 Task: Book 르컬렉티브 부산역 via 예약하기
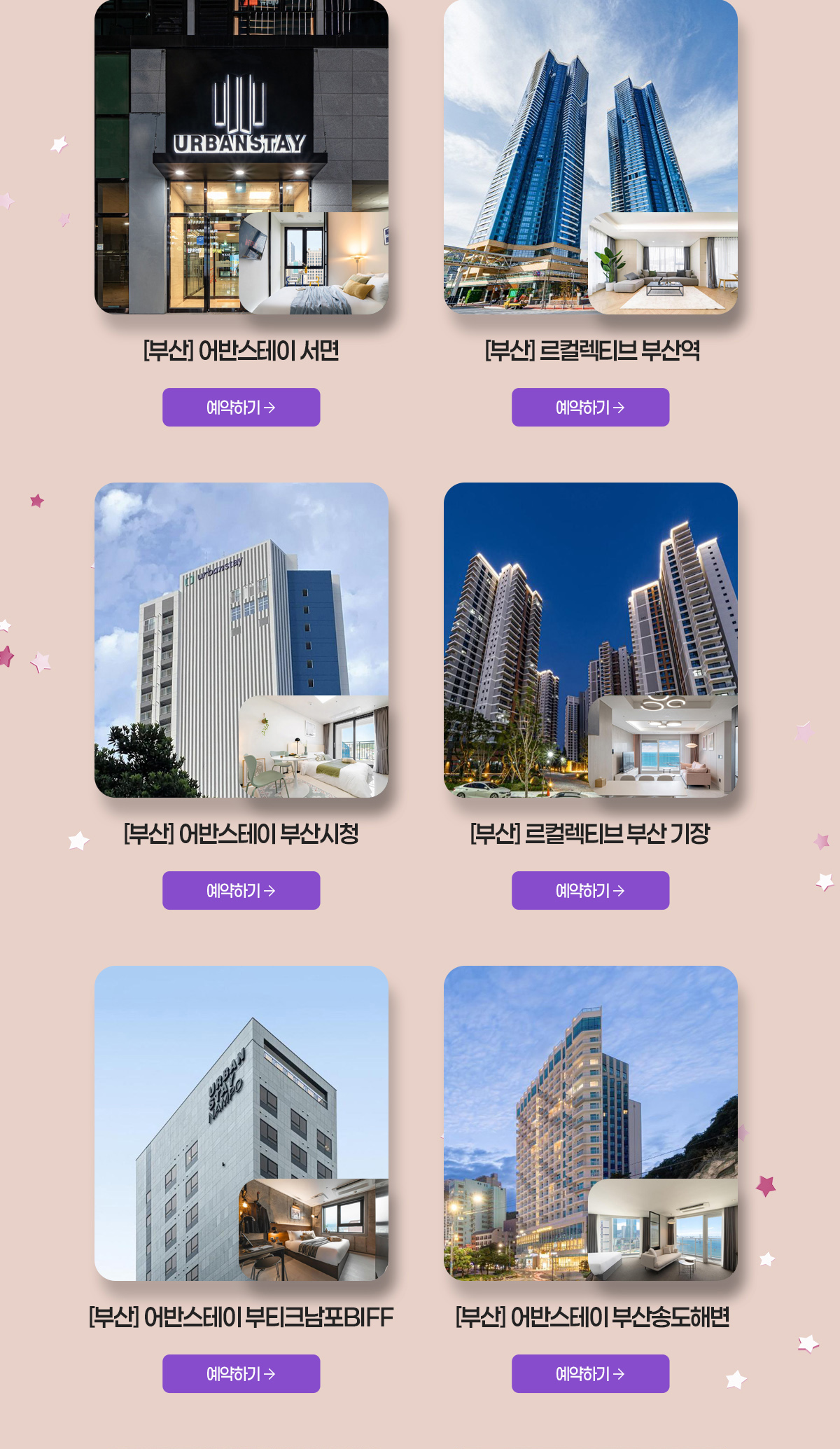click(590, 407)
